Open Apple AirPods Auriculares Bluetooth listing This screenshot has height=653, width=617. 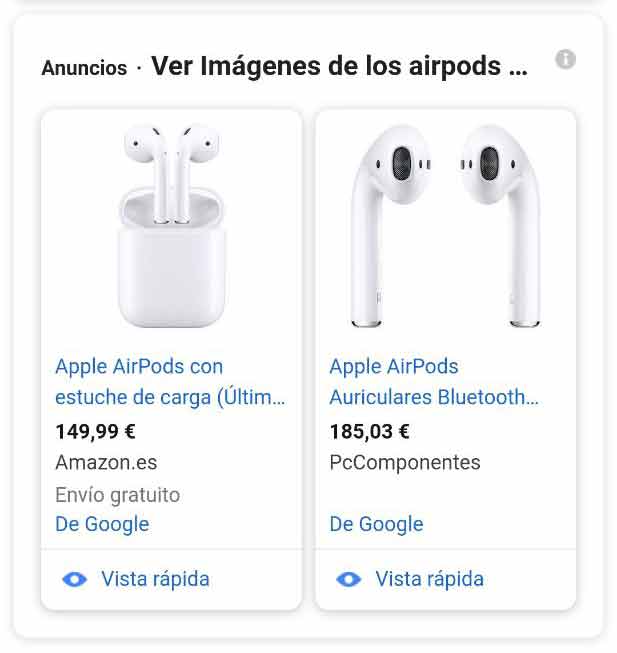click(434, 381)
